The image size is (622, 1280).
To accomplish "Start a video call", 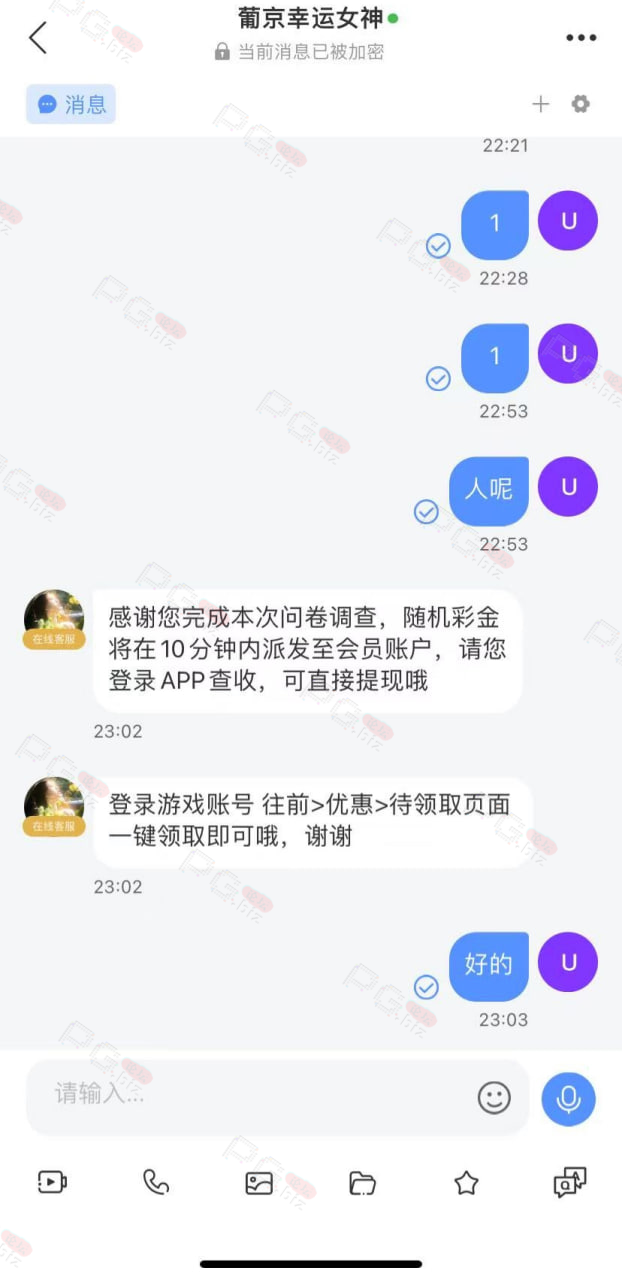I will (52, 1183).
